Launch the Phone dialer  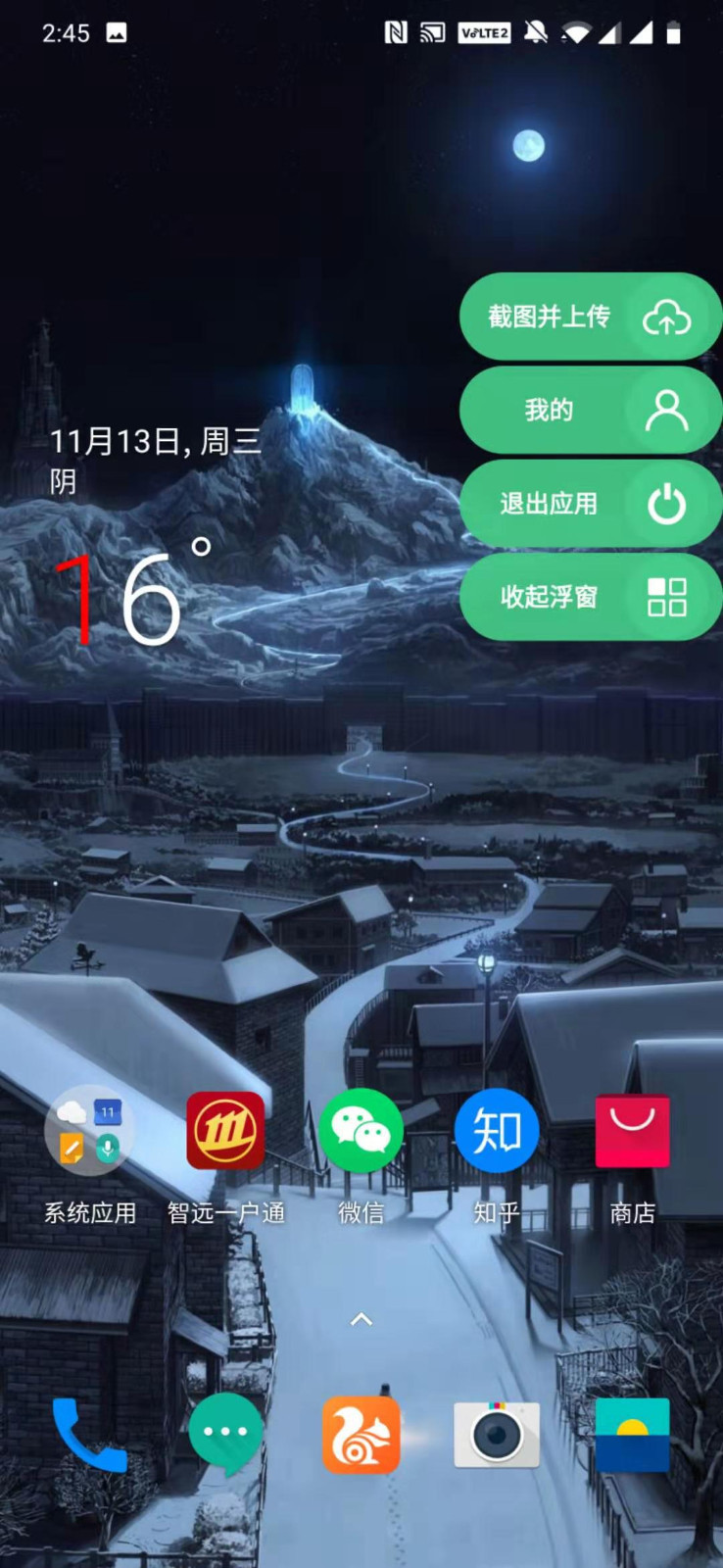coord(89,1434)
